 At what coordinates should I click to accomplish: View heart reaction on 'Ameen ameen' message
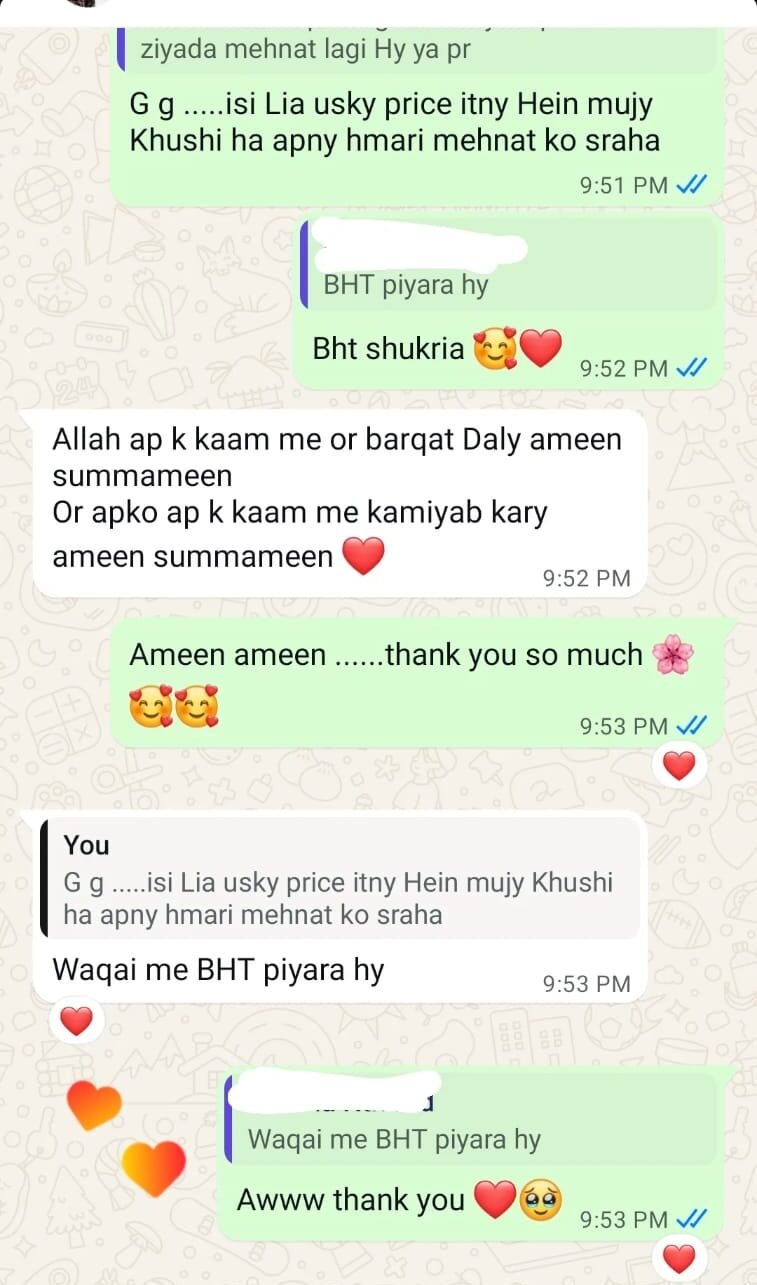679,766
